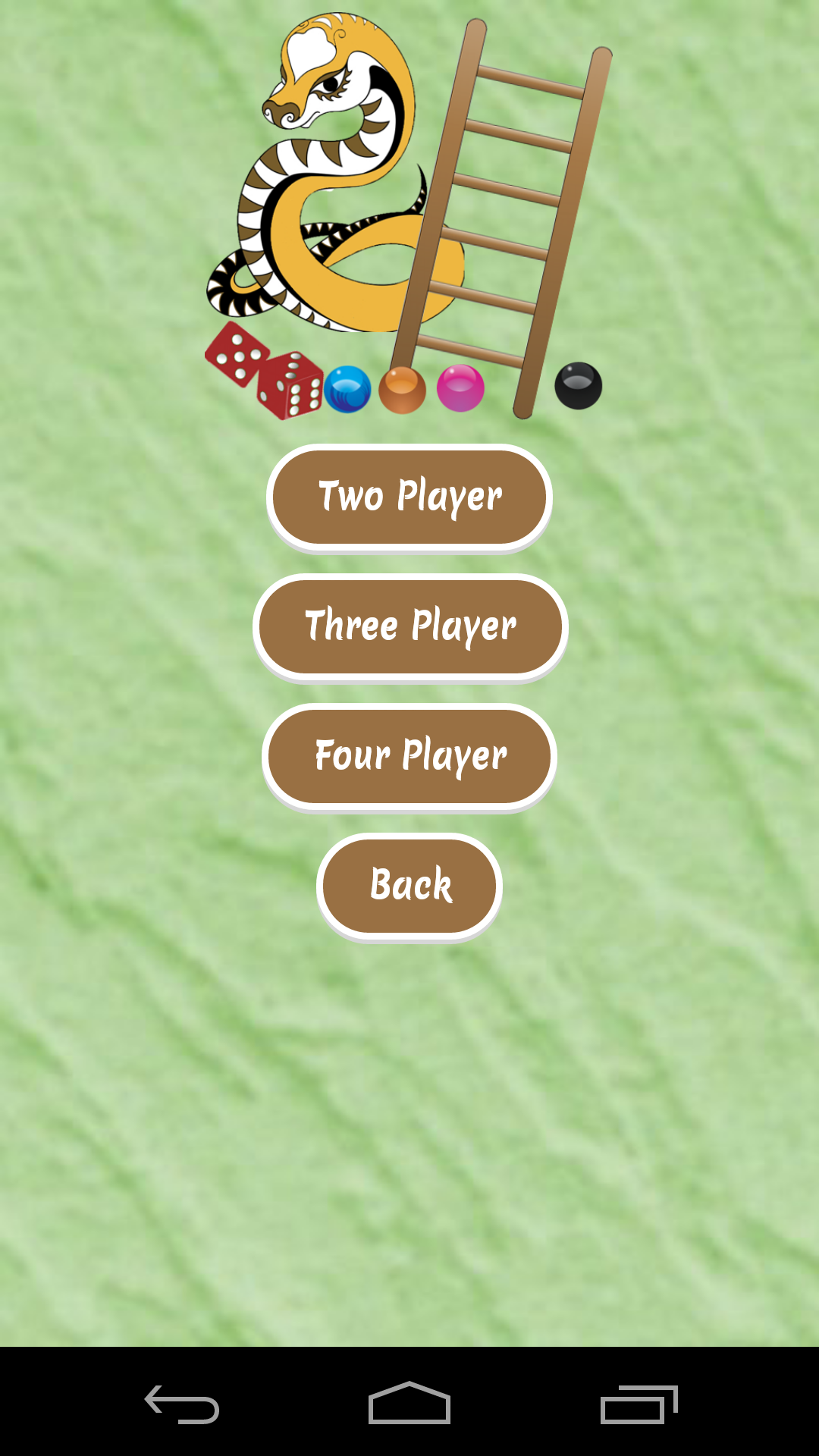819x1456 pixels.
Task: Go back using system navigation arrow
Action: point(182,1404)
